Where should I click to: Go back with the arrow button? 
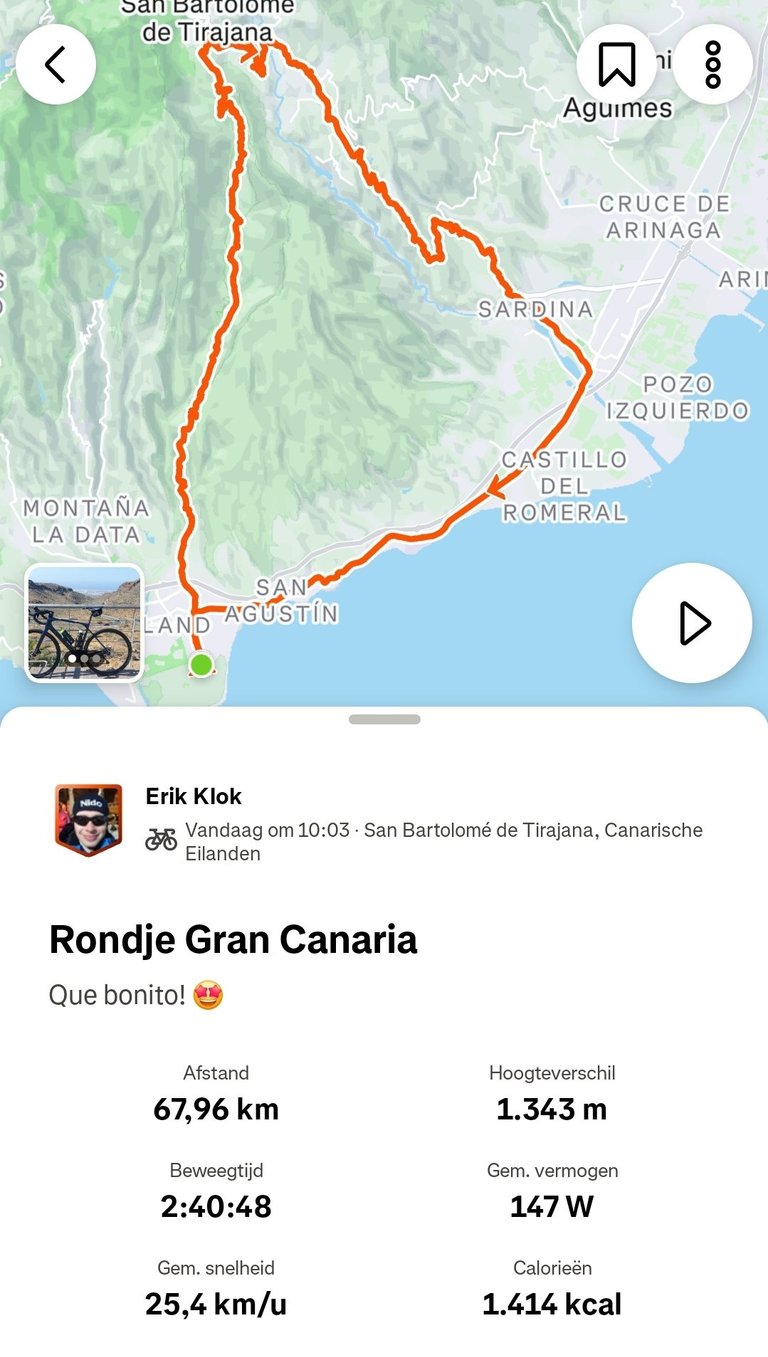point(56,65)
